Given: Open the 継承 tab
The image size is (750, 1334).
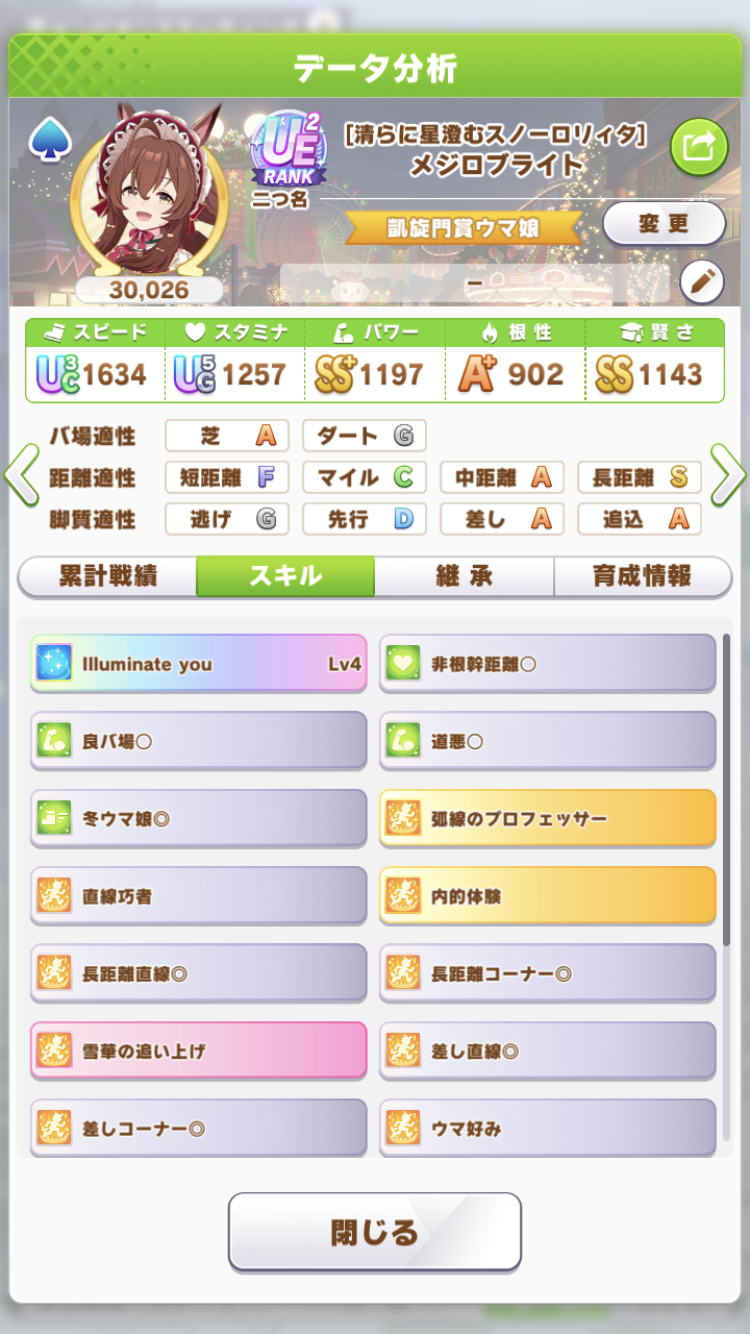Looking at the screenshot, I should pyautogui.click(x=464, y=577).
